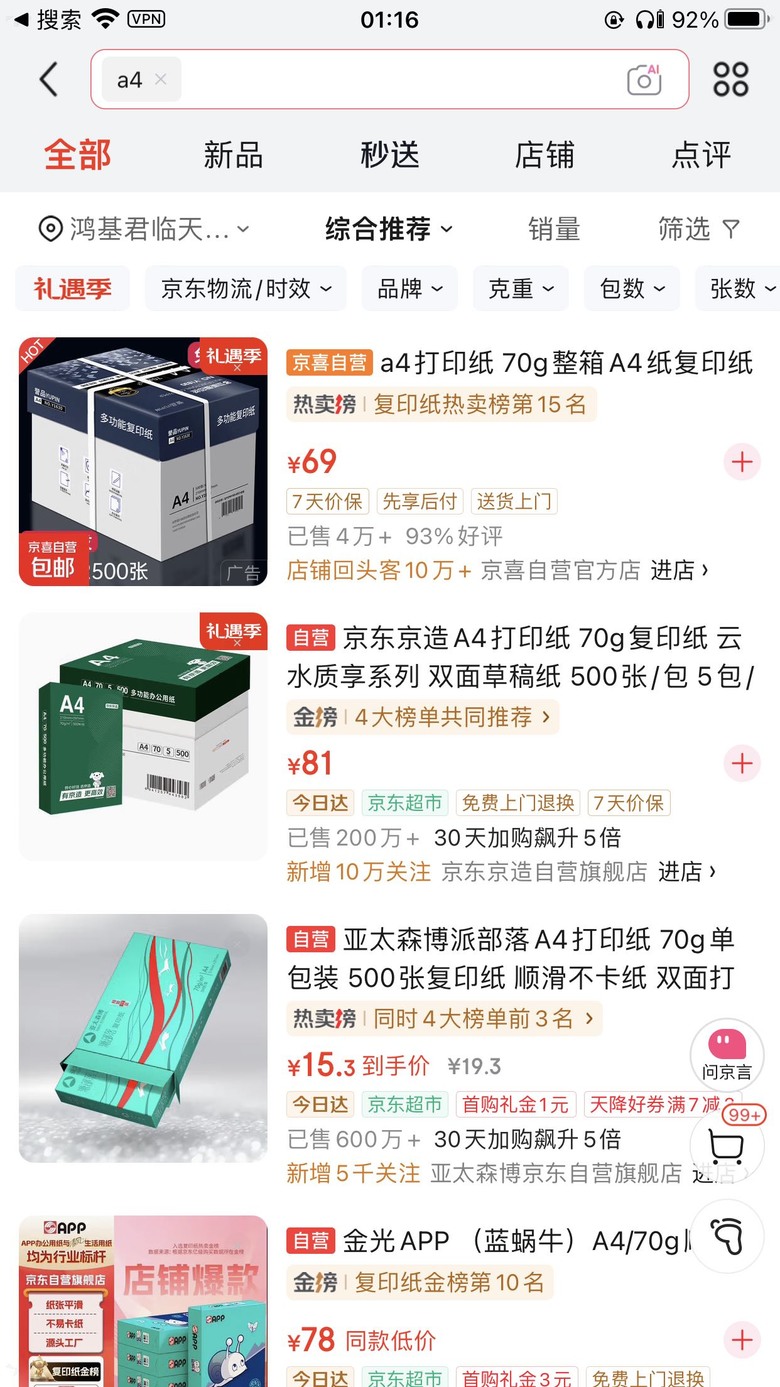Viewport: 780px width, 1387px height.
Task: Switch to the 秒送 tab
Action: click(x=390, y=155)
